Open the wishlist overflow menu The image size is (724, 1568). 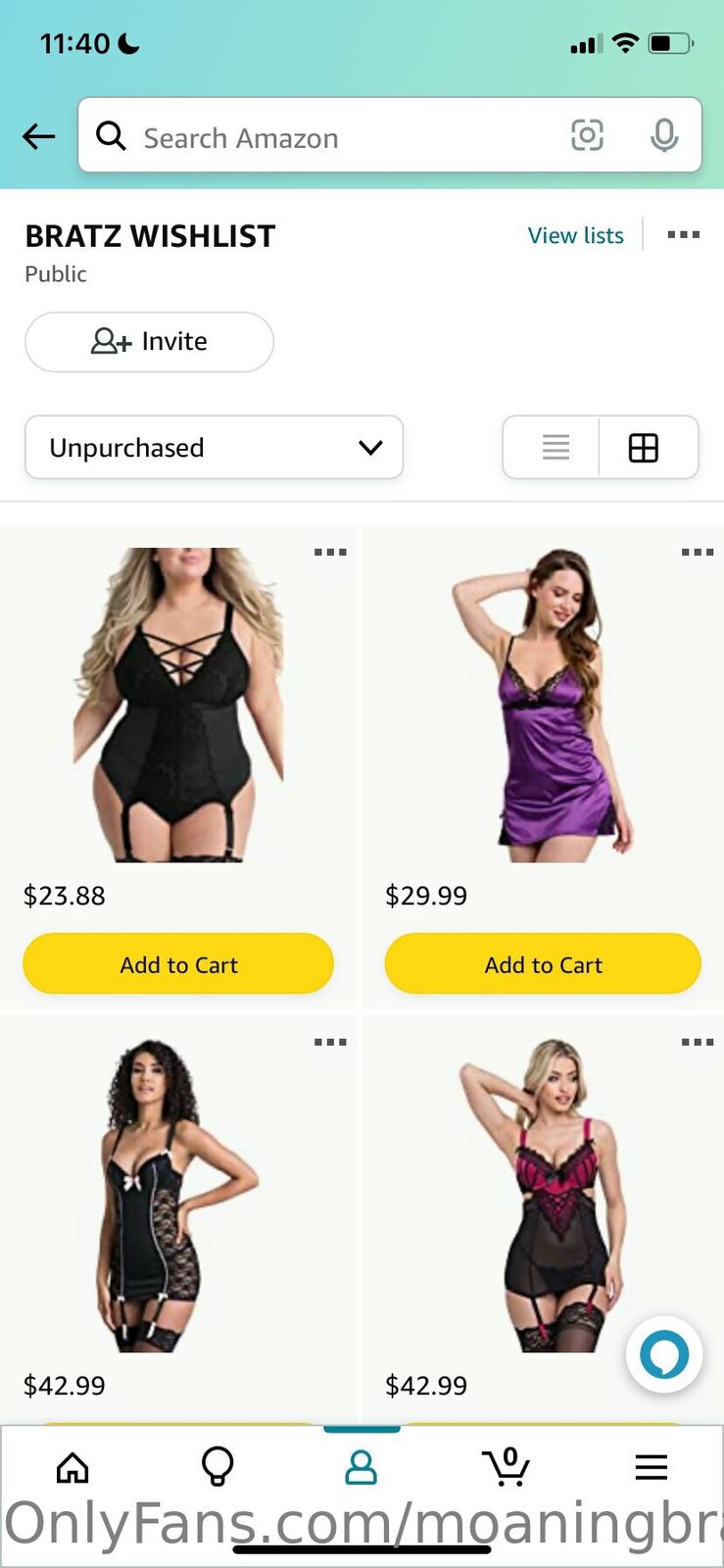coord(683,235)
